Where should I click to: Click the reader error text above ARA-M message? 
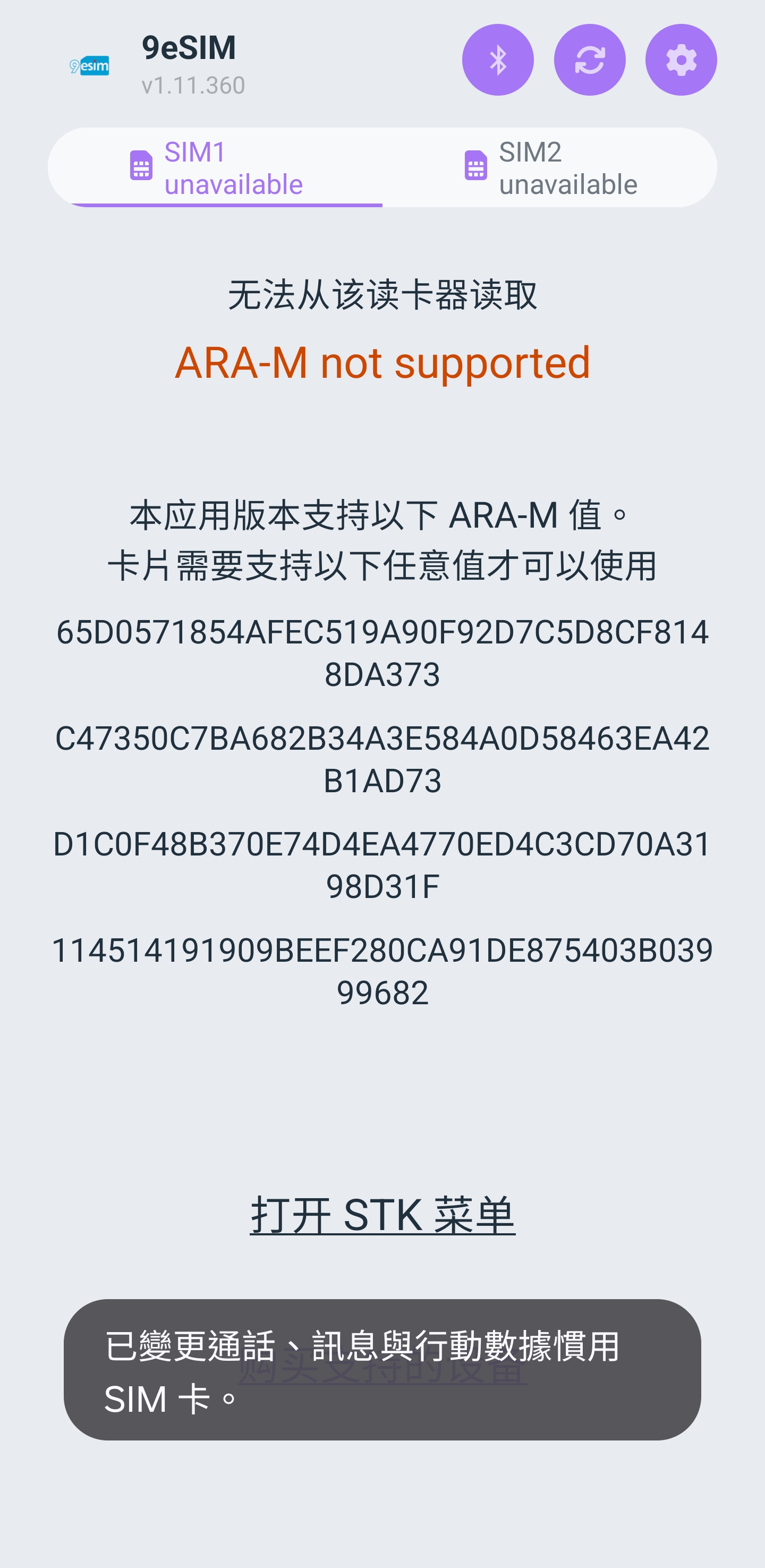coord(382,294)
